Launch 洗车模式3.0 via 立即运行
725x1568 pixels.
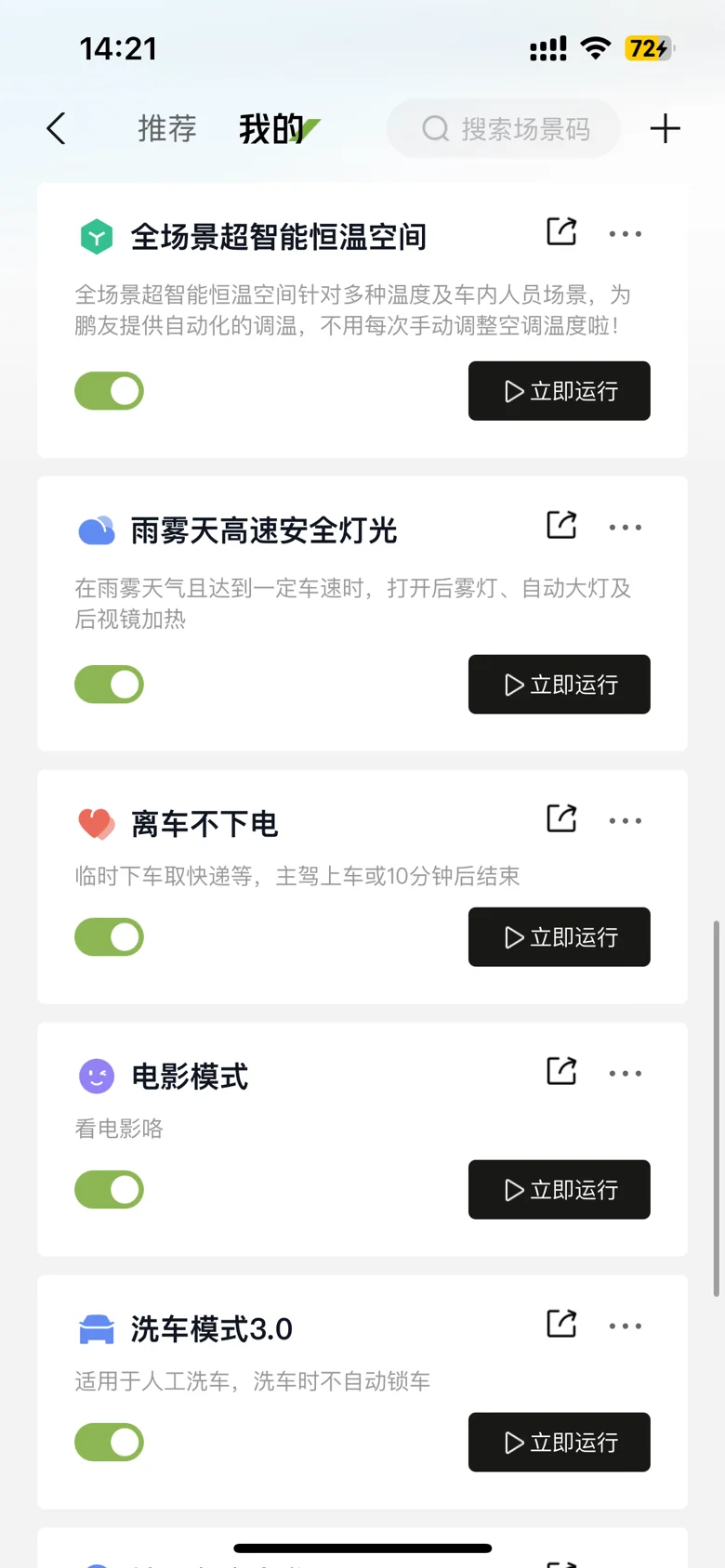559,1443
